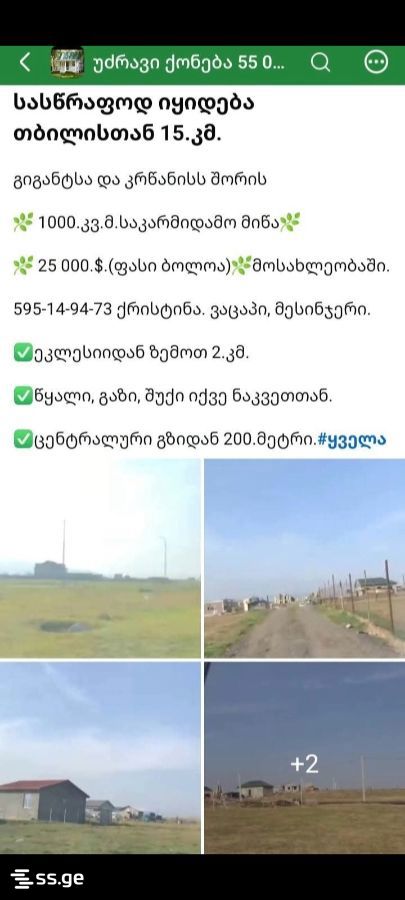
Task: View the red-roofed house photo
Action: point(100,758)
